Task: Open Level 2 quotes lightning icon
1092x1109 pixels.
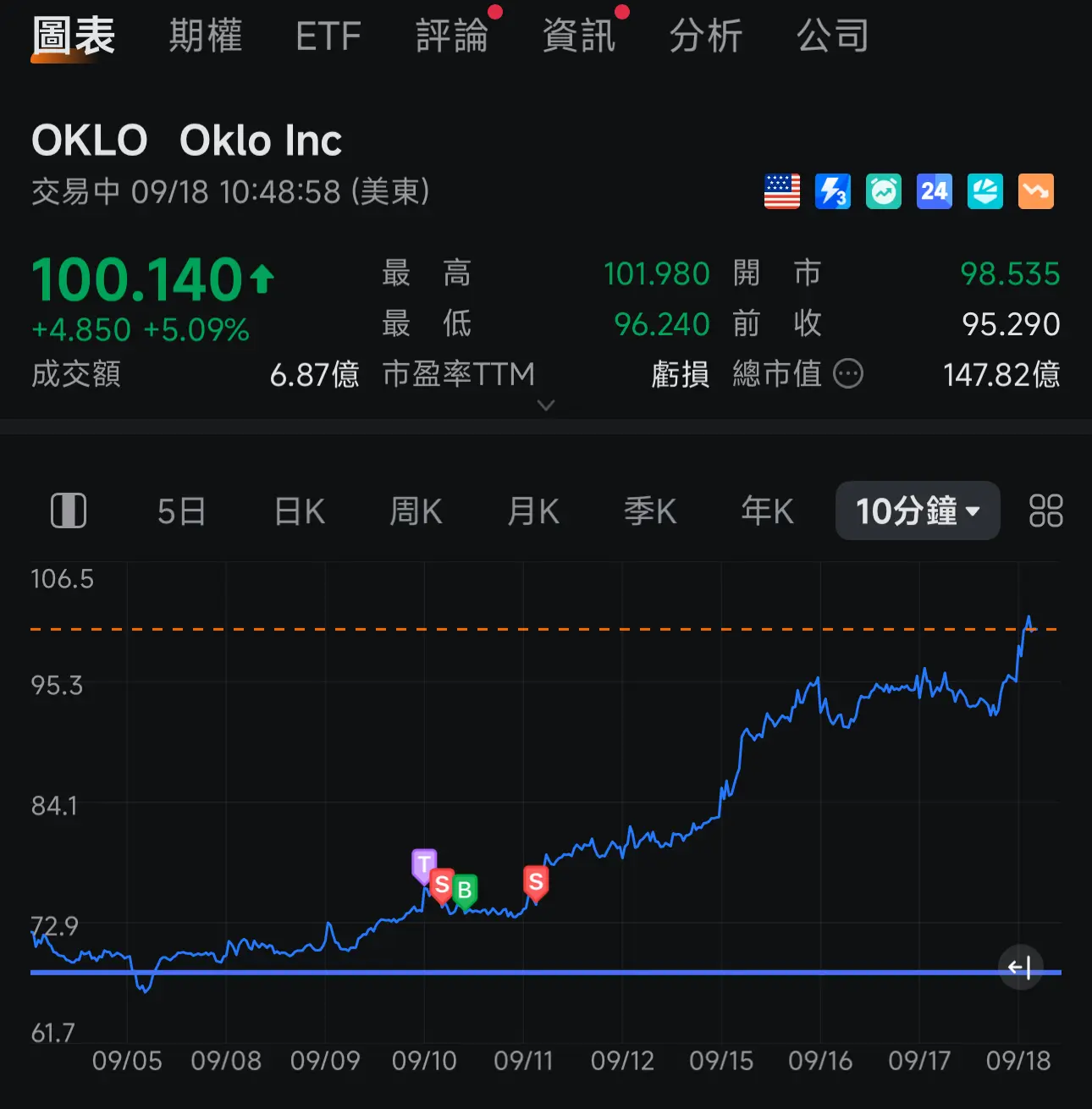Action: tap(832, 191)
